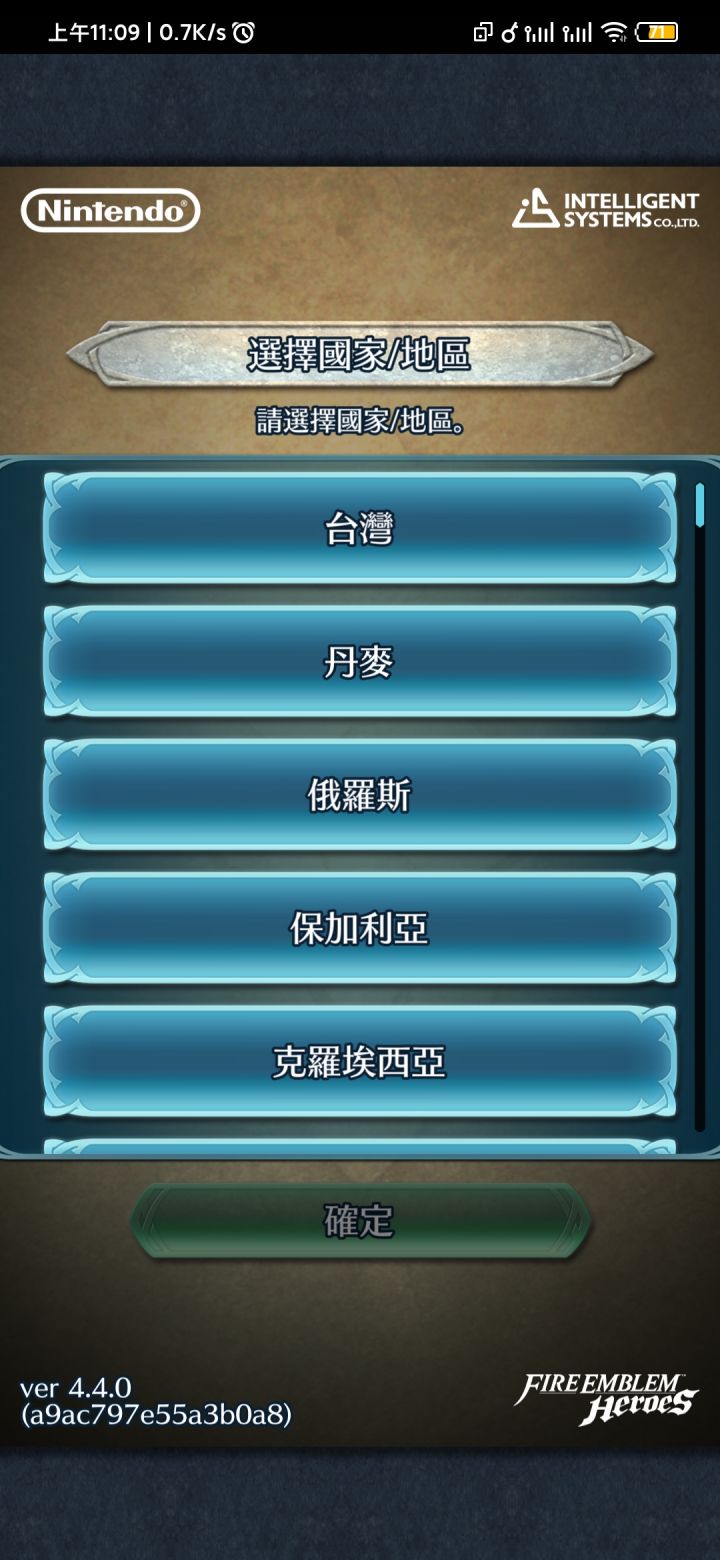Tap the screen mirroring status icon

point(483,31)
